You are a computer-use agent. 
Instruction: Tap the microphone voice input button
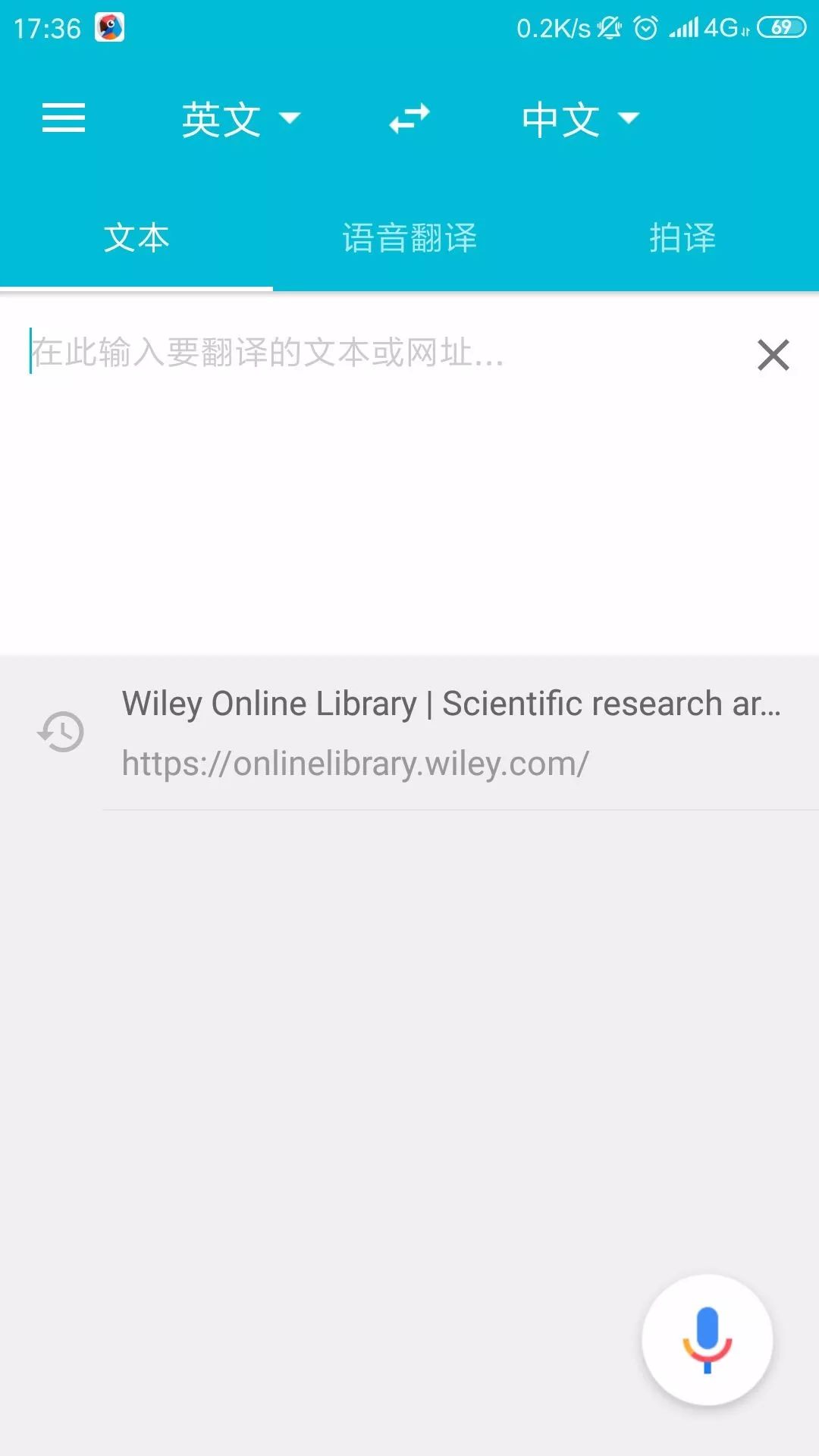(706, 1339)
